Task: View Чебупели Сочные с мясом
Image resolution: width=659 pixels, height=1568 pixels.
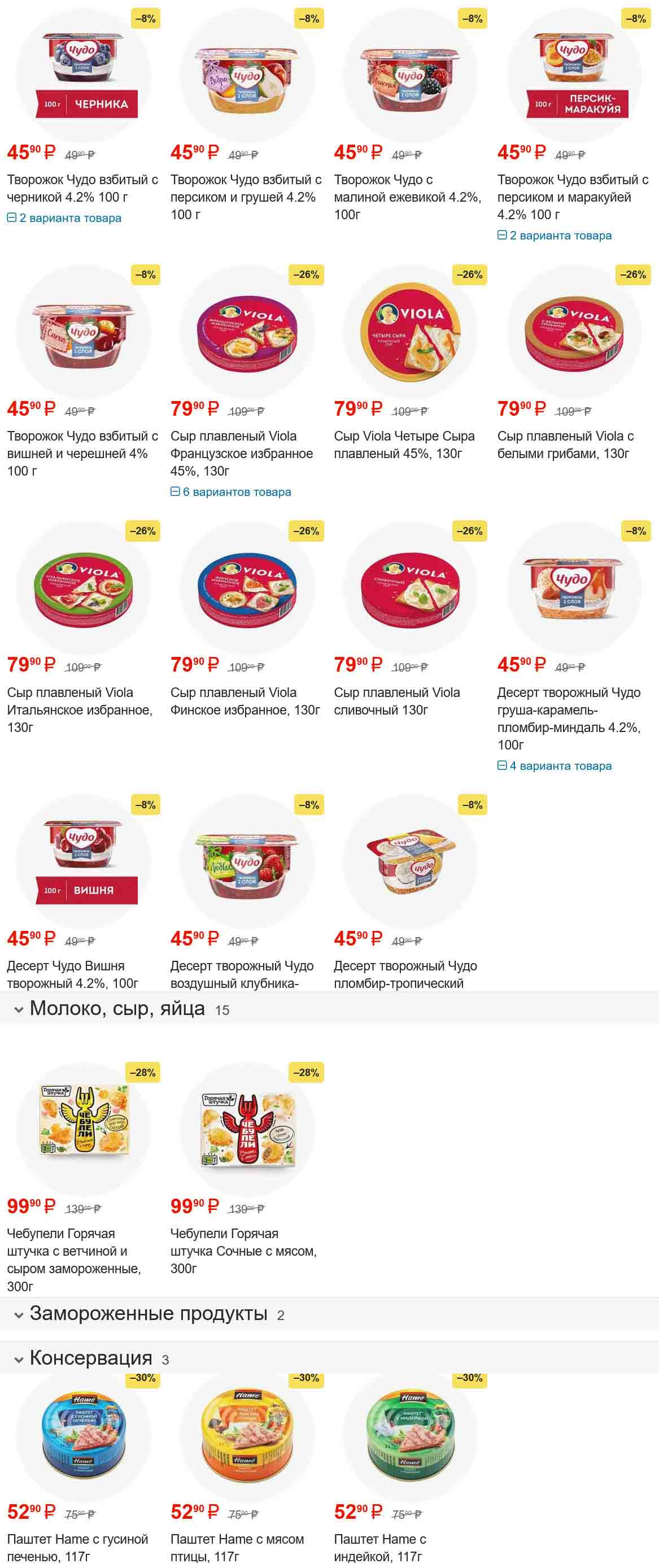Action: 243,1251
